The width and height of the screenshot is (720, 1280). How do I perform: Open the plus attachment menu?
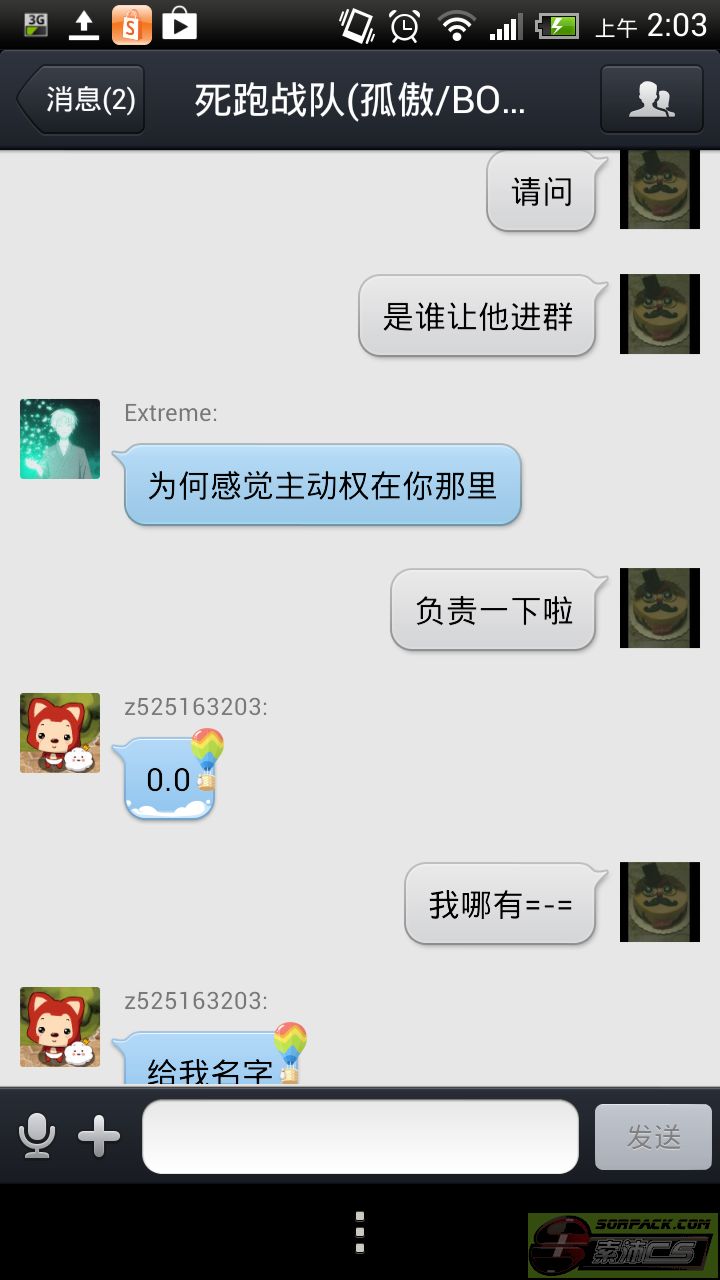click(x=99, y=1136)
